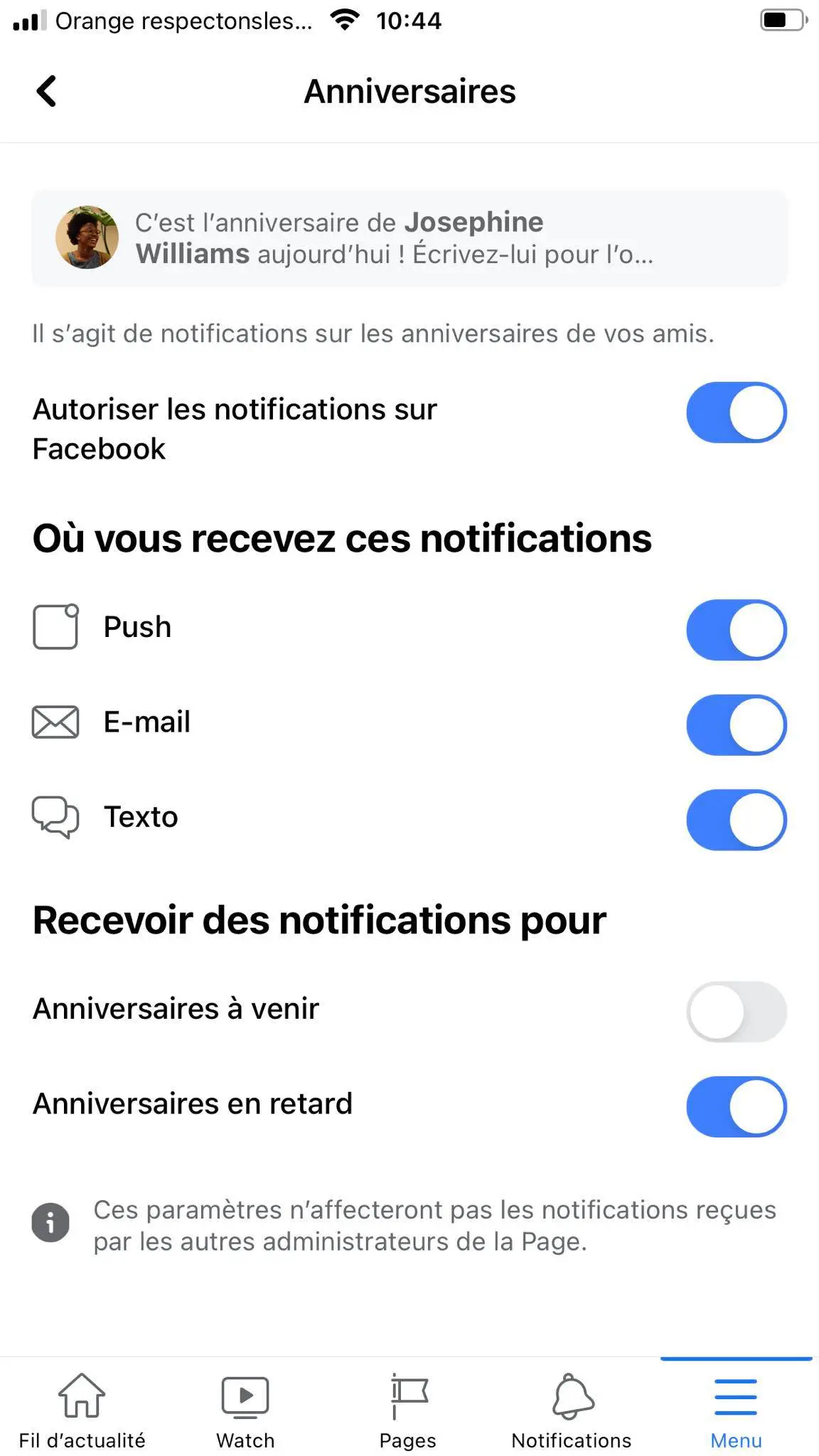
Task: Turn off Push notifications
Action: point(737,630)
